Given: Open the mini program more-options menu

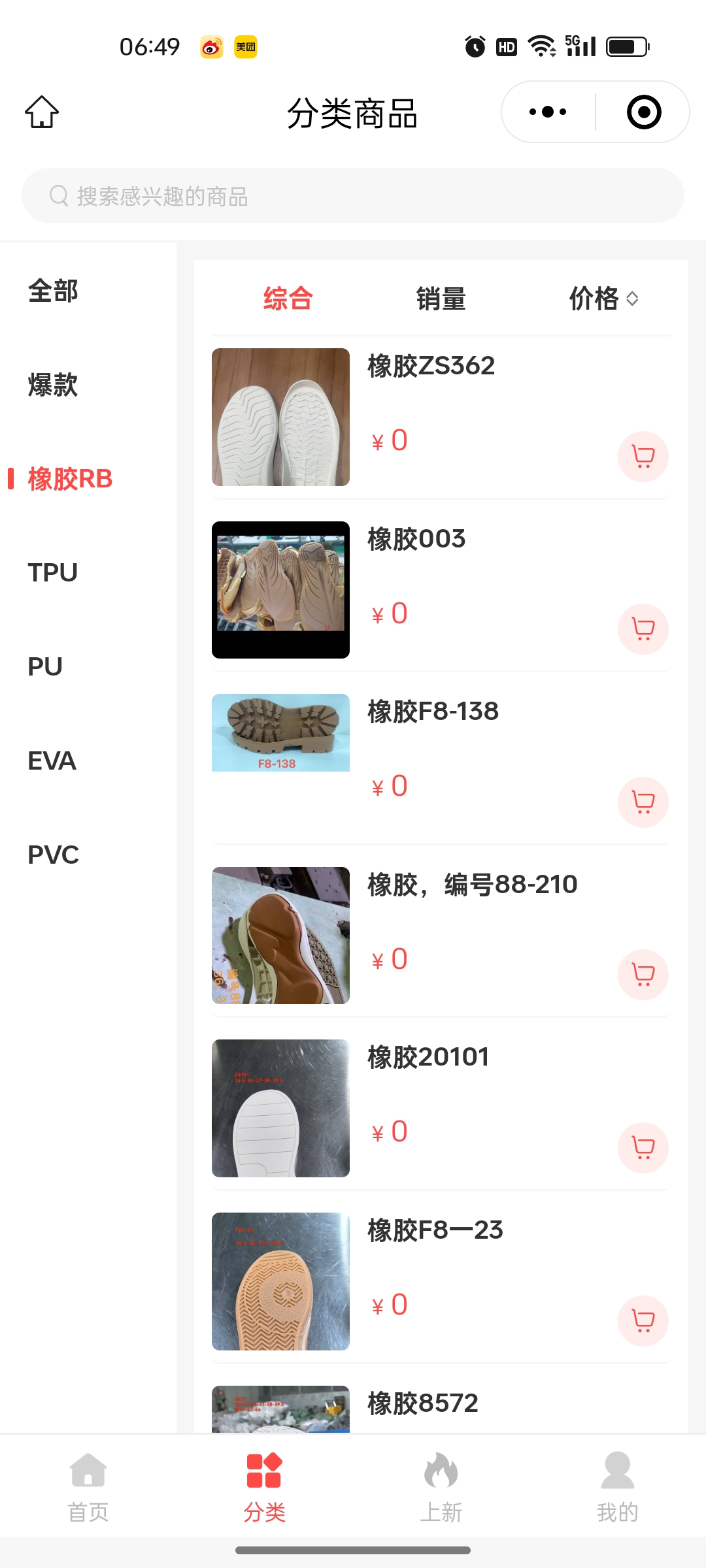Looking at the screenshot, I should click(548, 112).
